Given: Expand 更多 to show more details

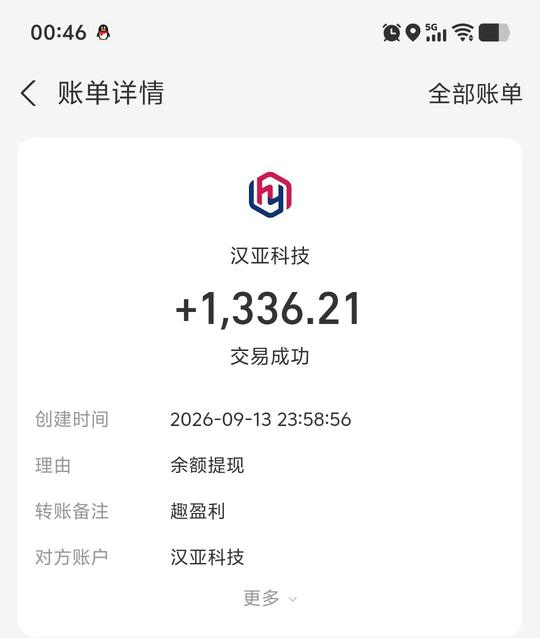Looking at the screenshot, I should [x=270, y=598].
